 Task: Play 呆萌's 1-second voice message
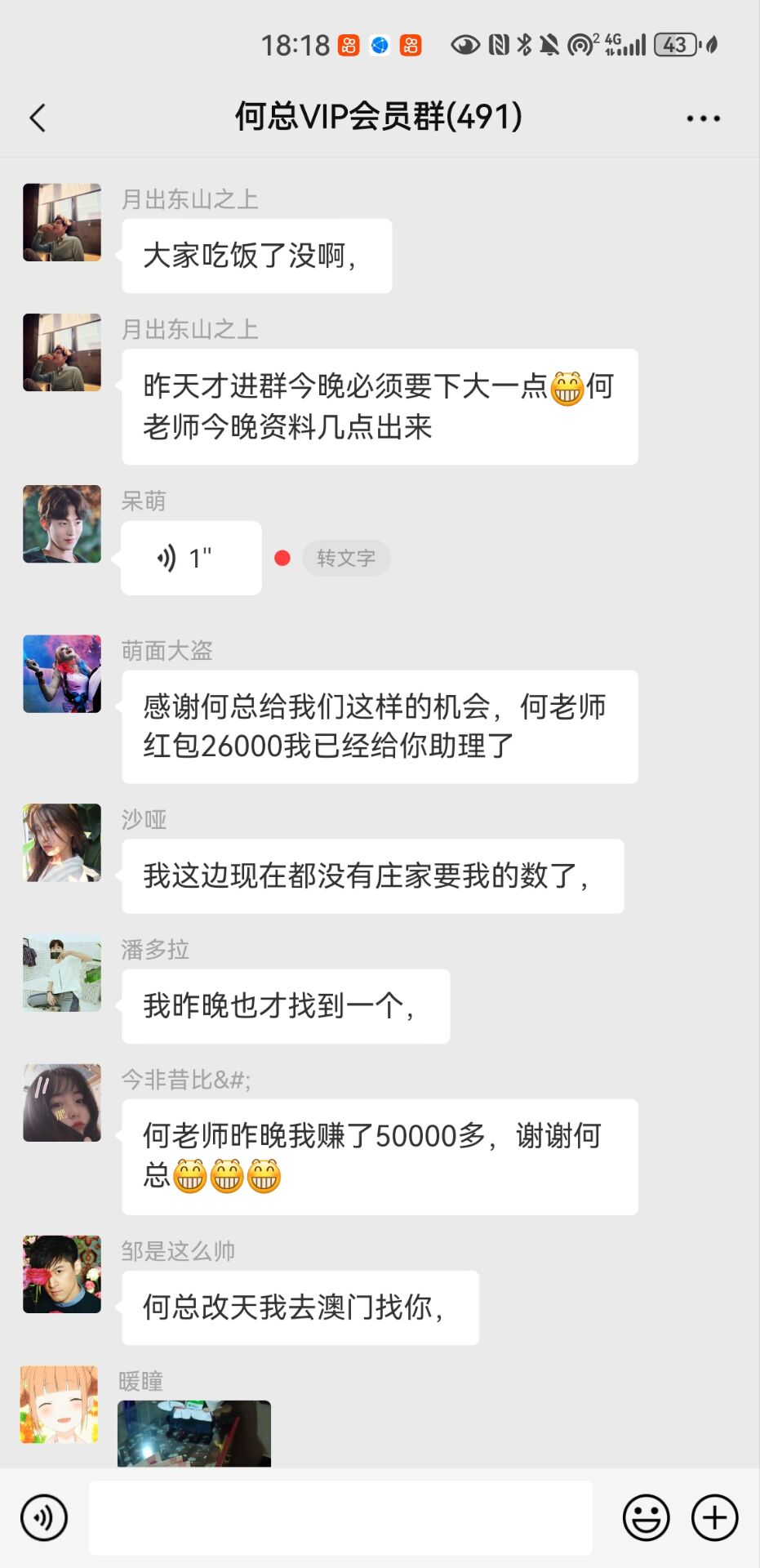(191, 558)
